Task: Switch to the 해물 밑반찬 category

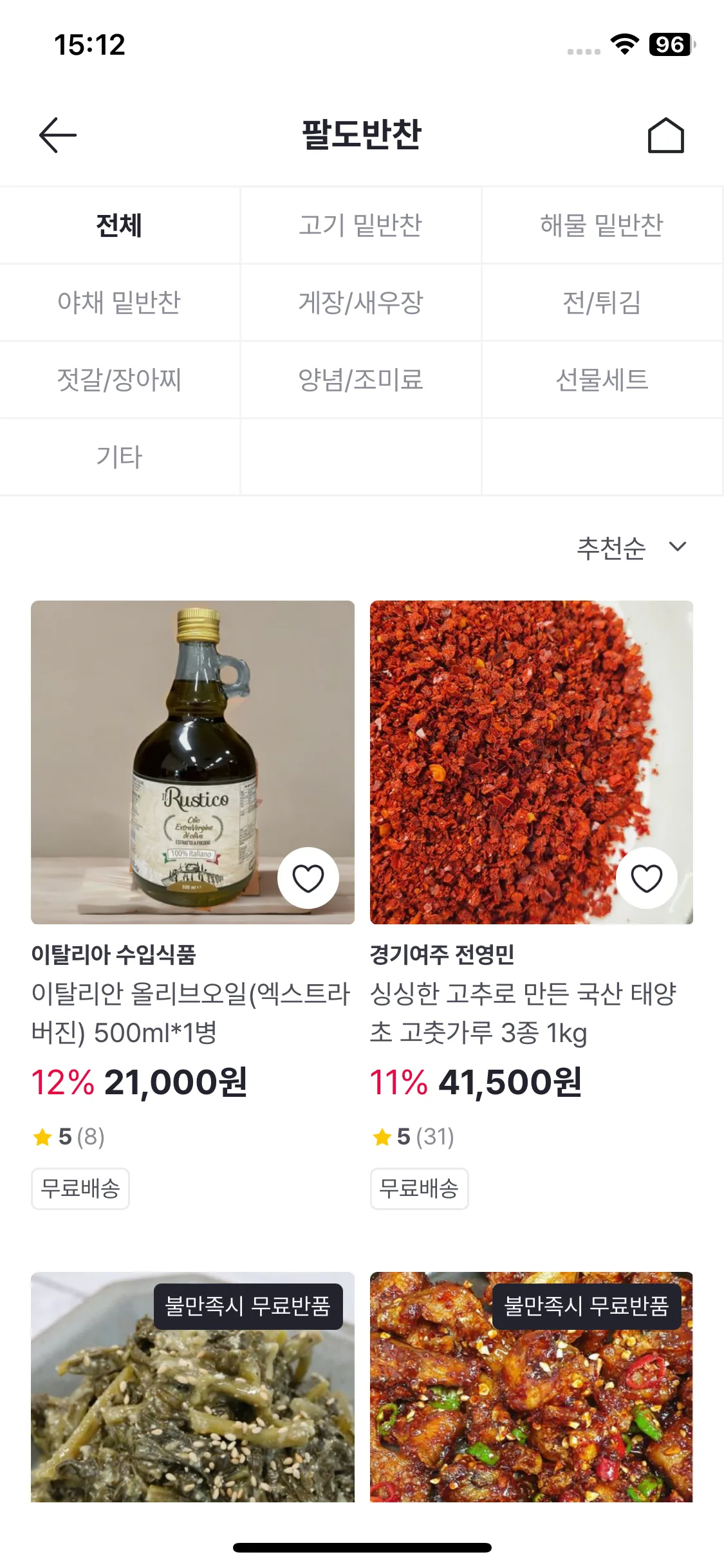Action: coord(602,225)
